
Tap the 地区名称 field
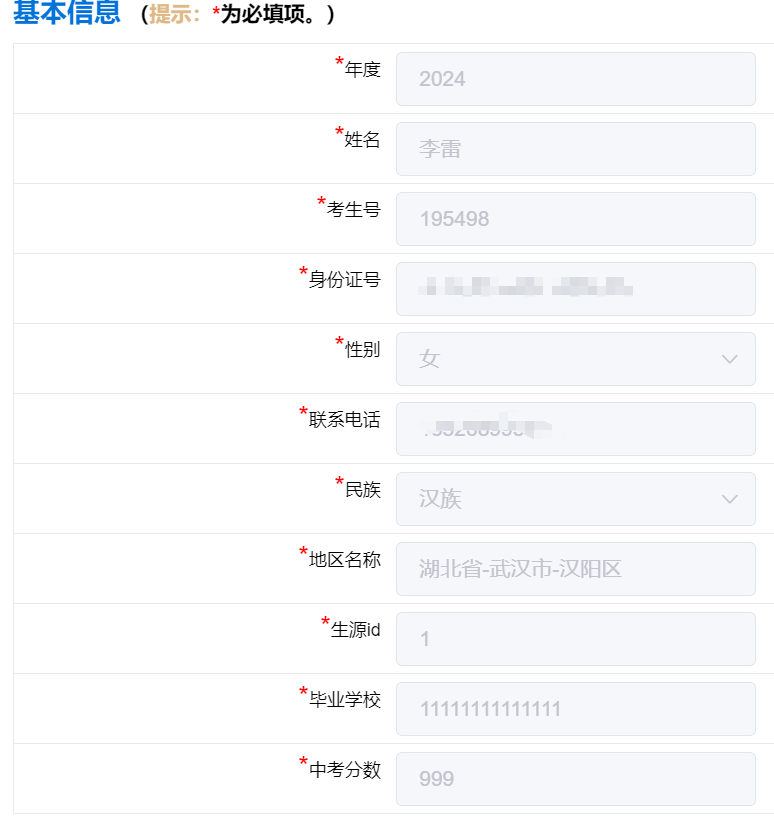point(575,569)
